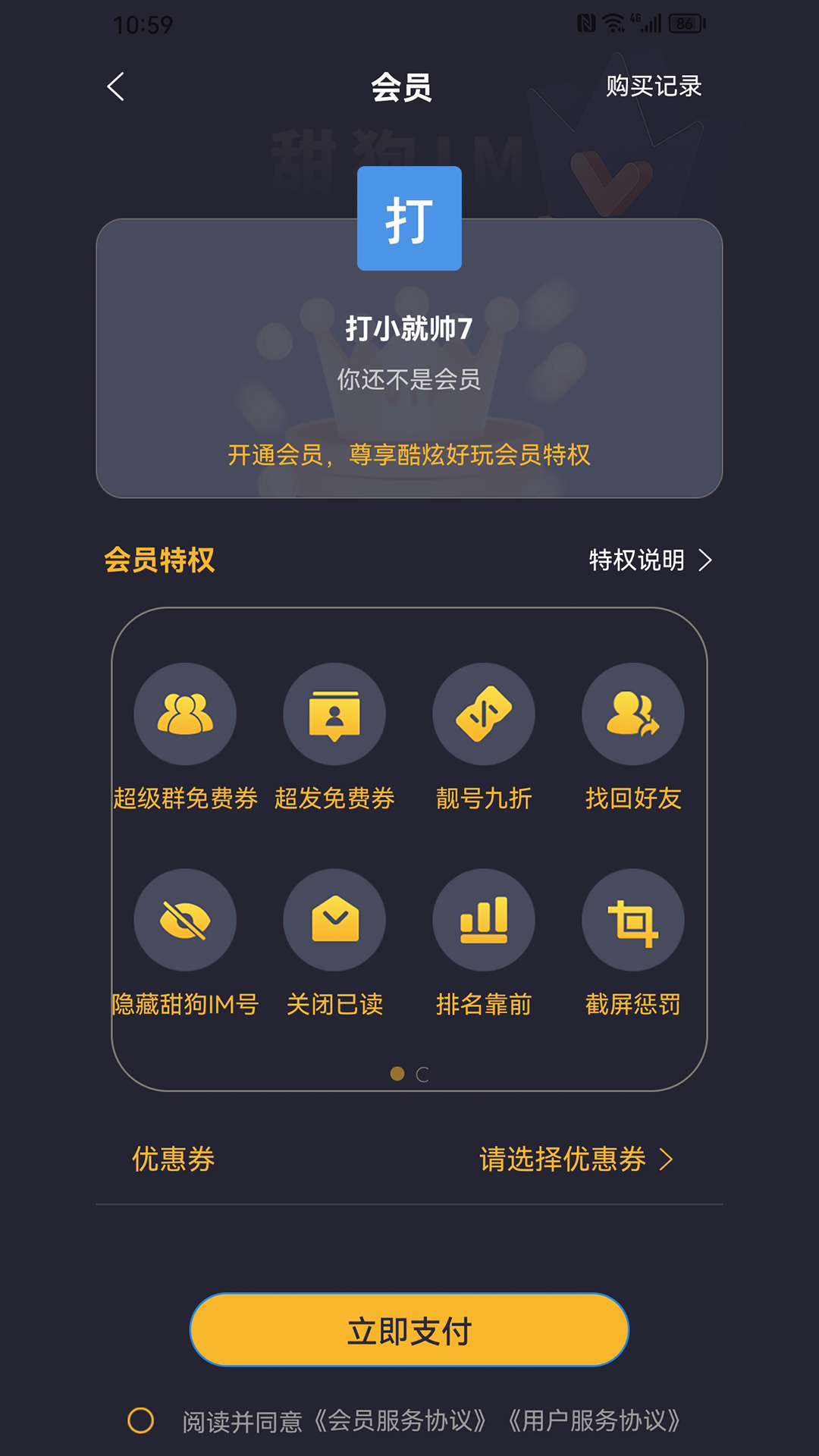819x1456 pixels.
Task: Tap the back chevron to return
Action: (115, 87)
